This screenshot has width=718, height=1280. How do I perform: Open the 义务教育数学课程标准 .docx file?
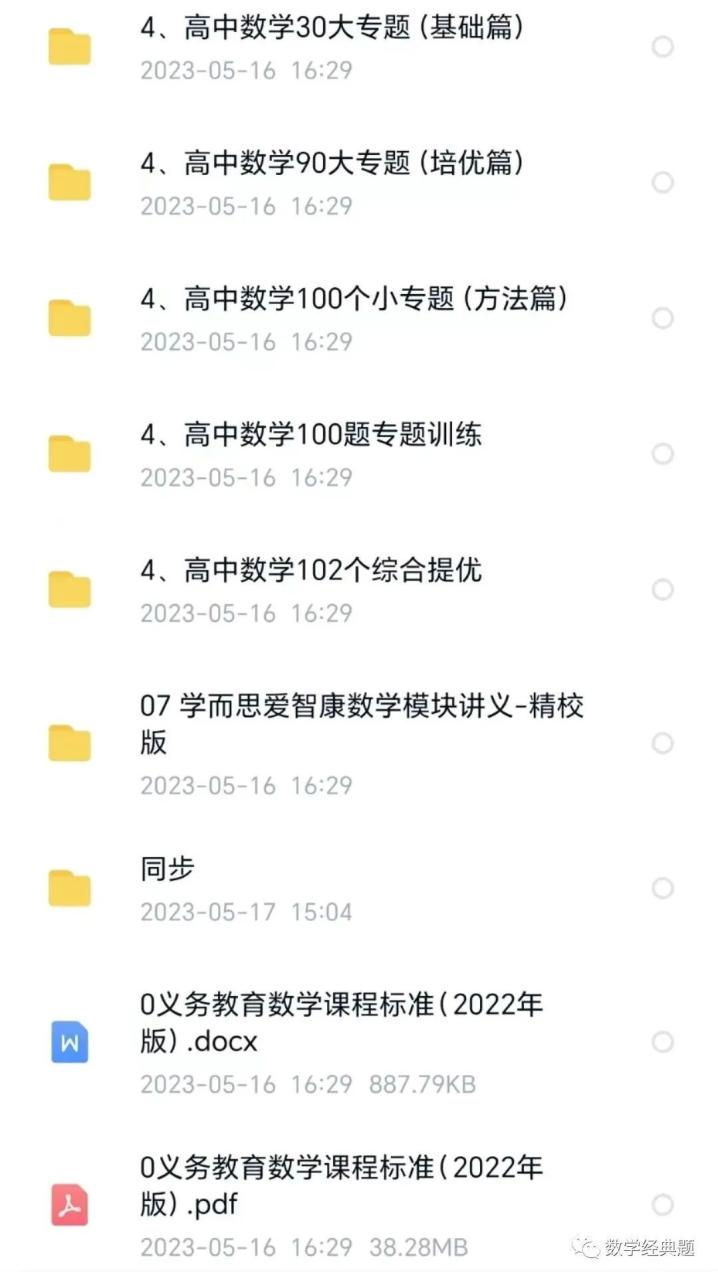pos(341,1042)
